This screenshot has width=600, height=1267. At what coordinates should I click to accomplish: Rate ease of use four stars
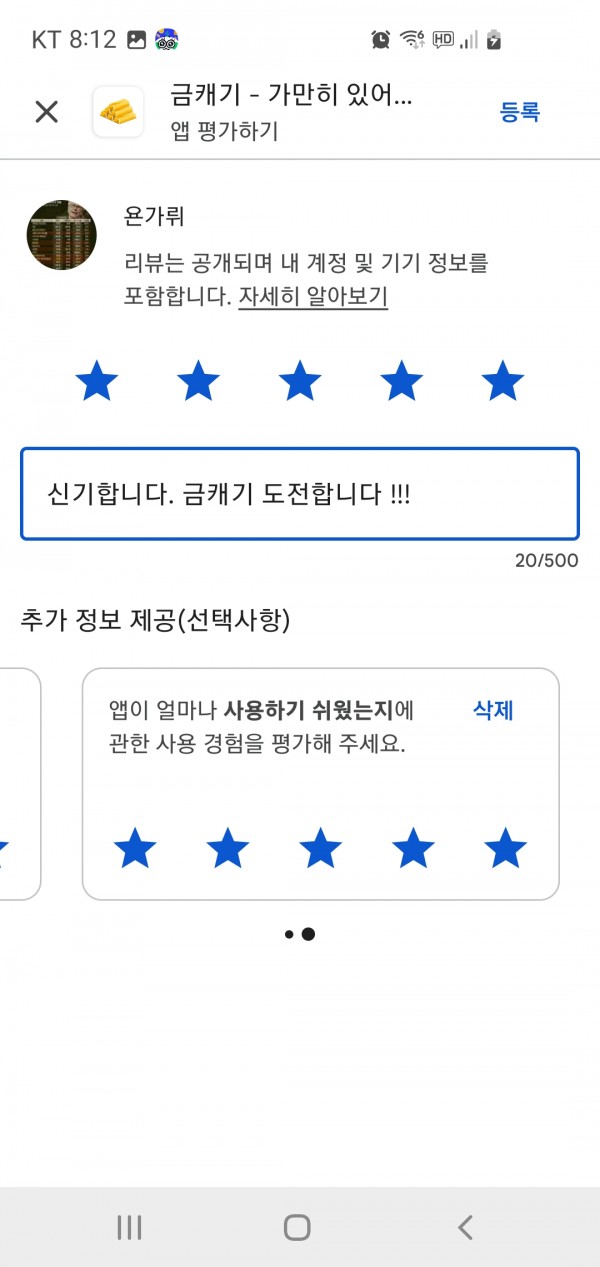coord(413,849)
